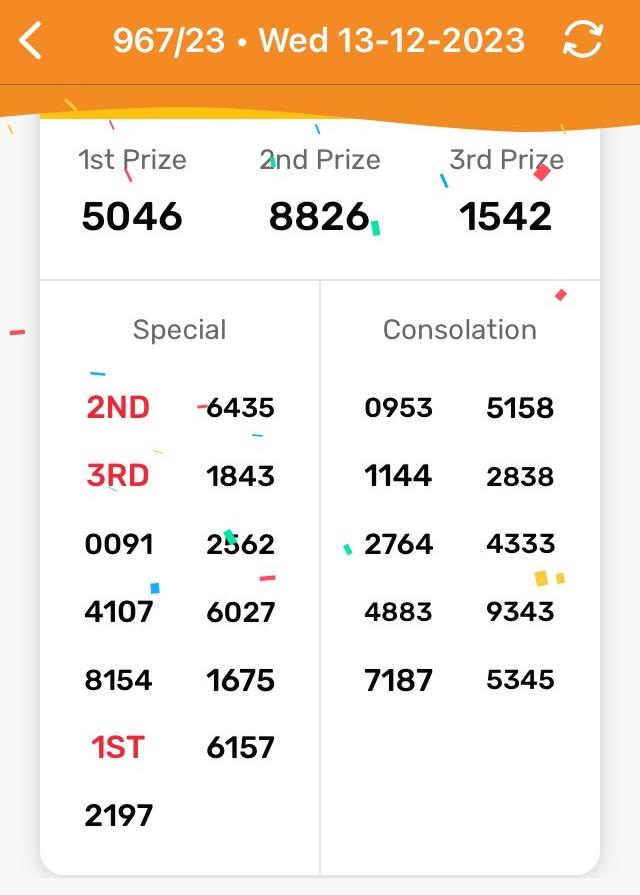The image size is (640, 895).
Task: Go back using the header arrow
Action: pos(32,41)
